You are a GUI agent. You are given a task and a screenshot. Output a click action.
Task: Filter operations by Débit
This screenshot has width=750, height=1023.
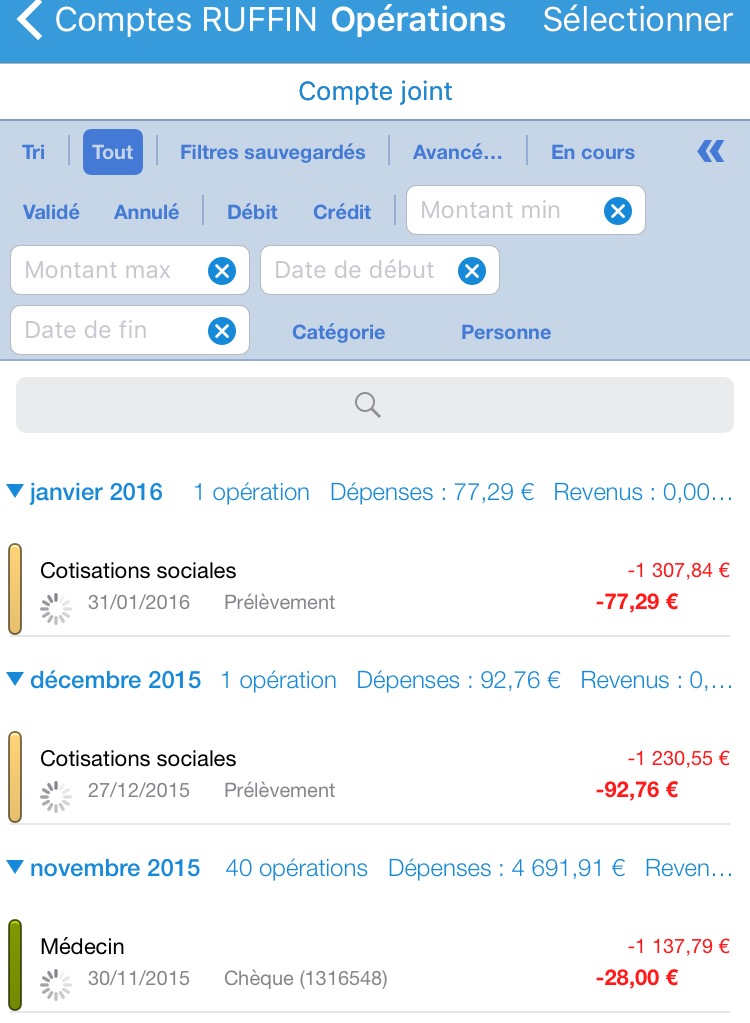[x=252, y=212]
